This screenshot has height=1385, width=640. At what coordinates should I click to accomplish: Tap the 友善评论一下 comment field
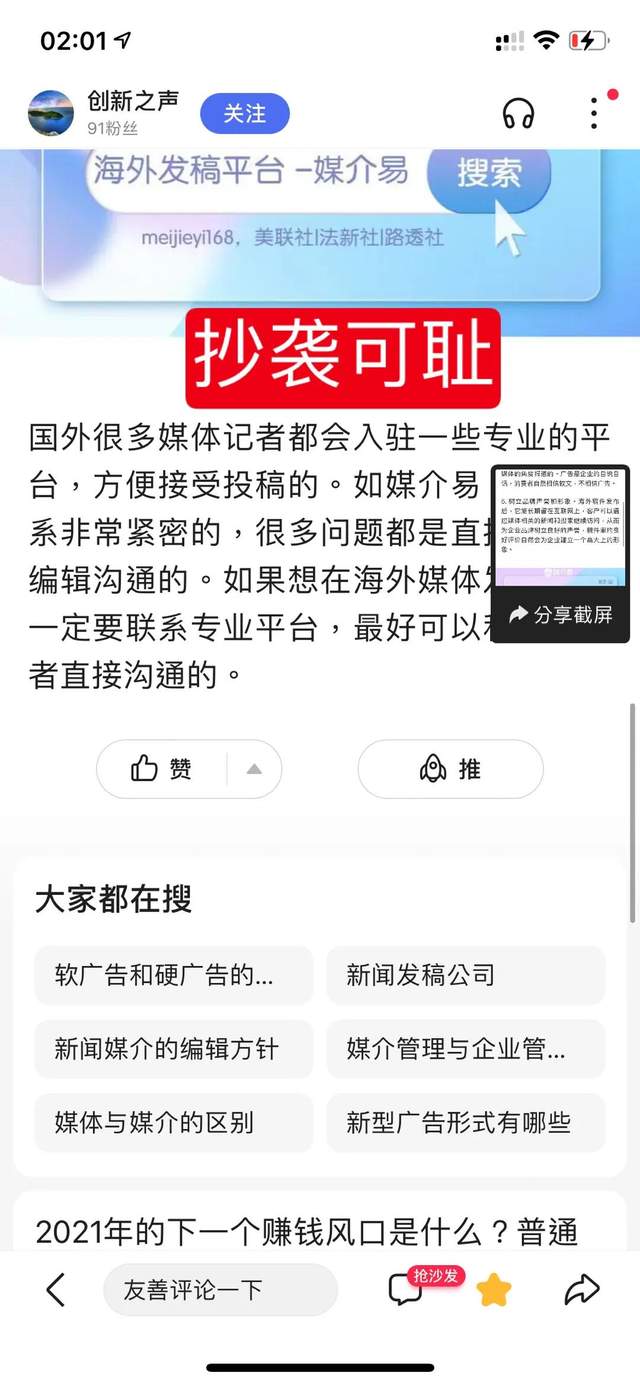pos(221,1290)
